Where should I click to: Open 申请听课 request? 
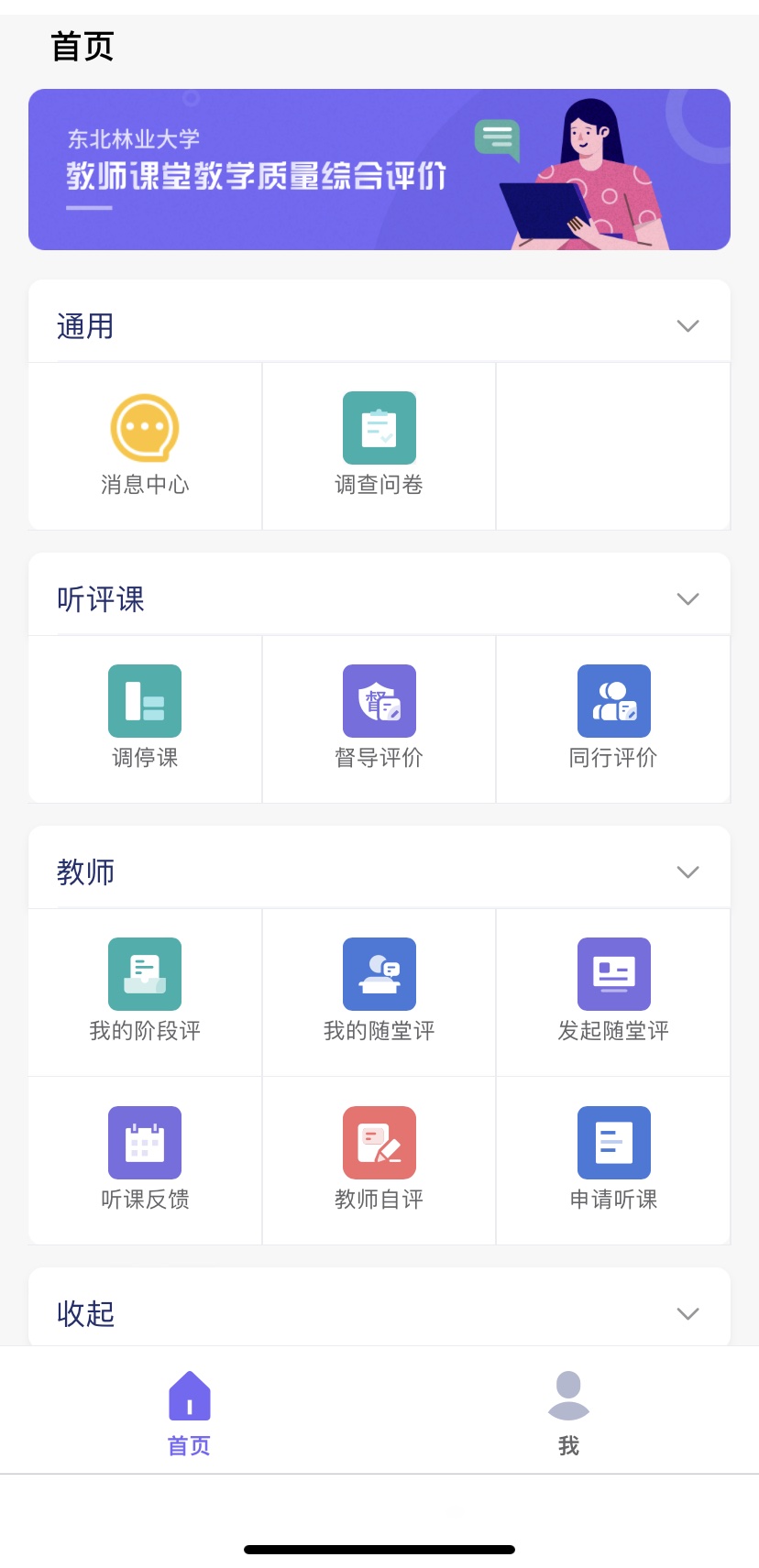[x=613, y=1160]
